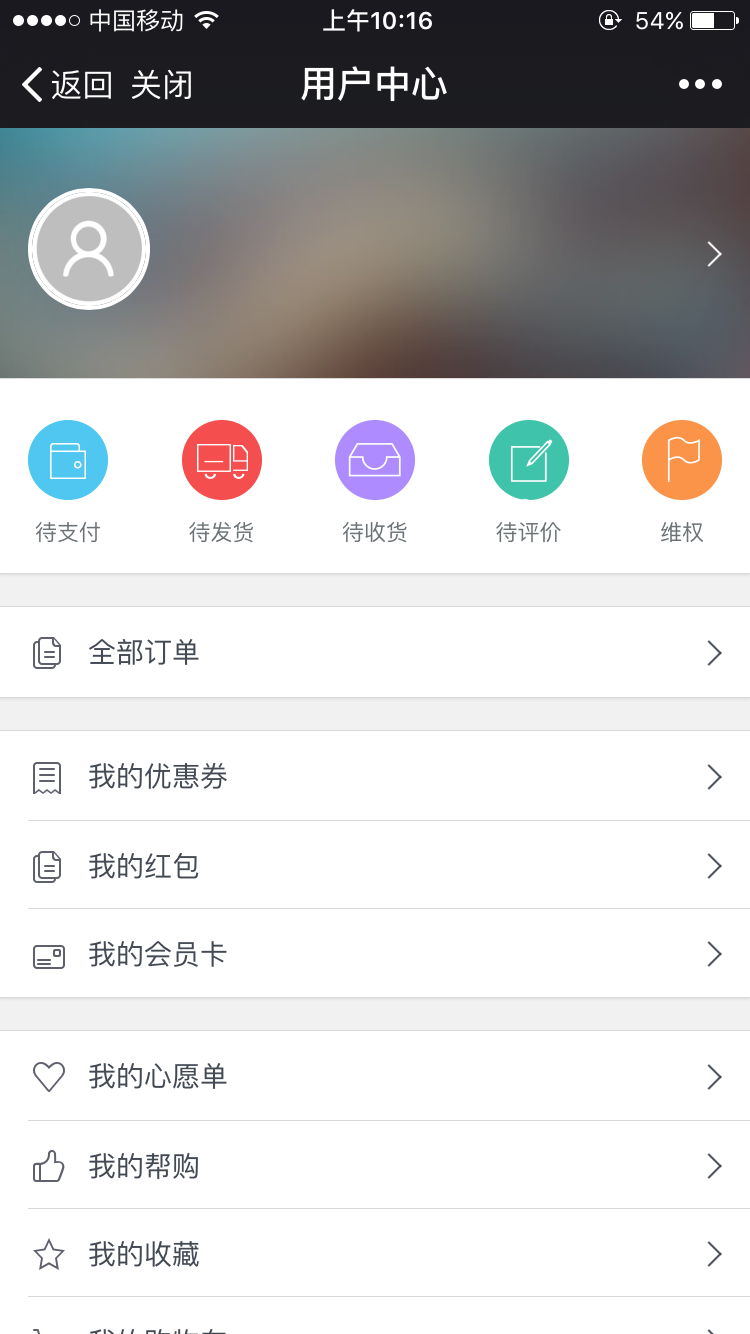Screen dimensions: 750x1334
Task: Open the three-dot overflow menu
Action: 700,85
